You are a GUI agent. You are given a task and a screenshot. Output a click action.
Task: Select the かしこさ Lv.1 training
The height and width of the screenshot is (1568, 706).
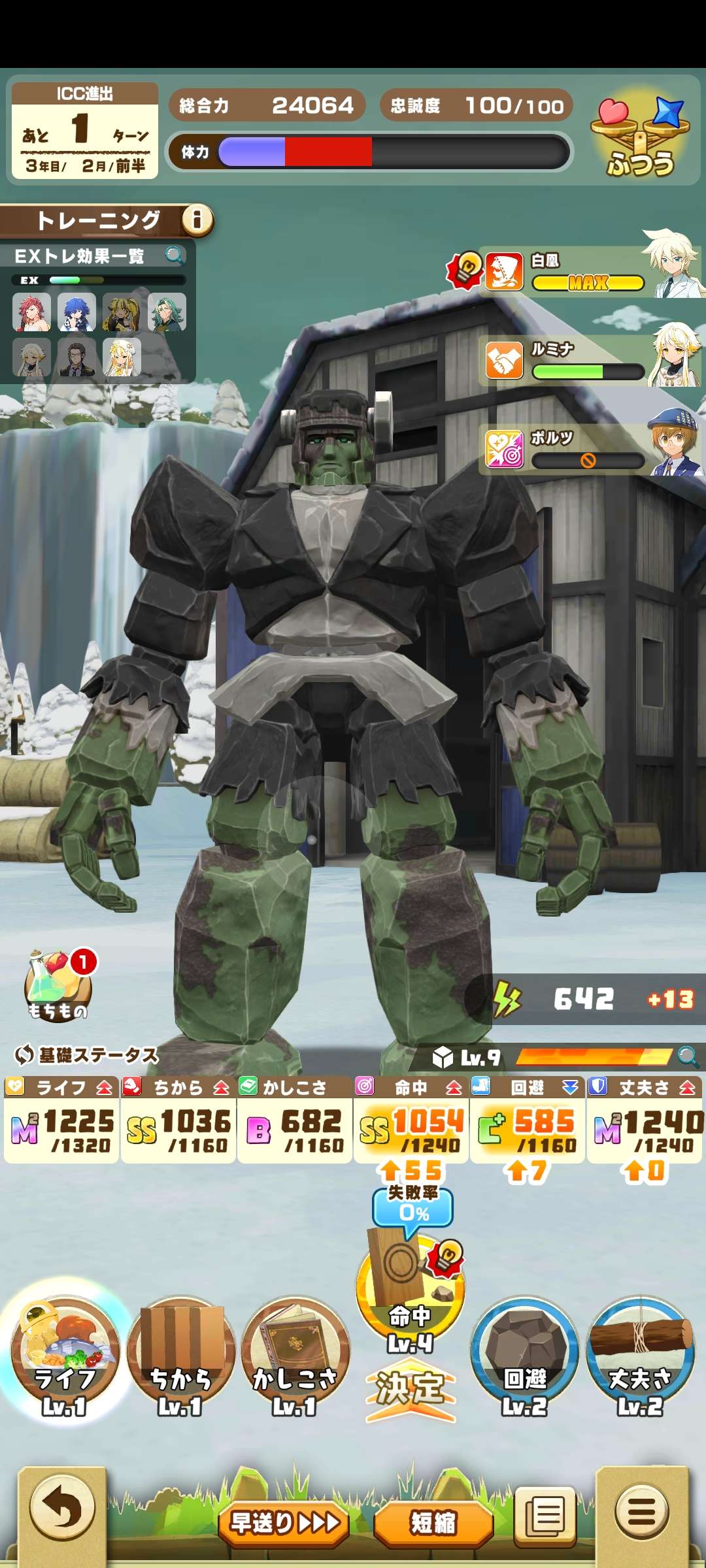tap(295, 1353)
